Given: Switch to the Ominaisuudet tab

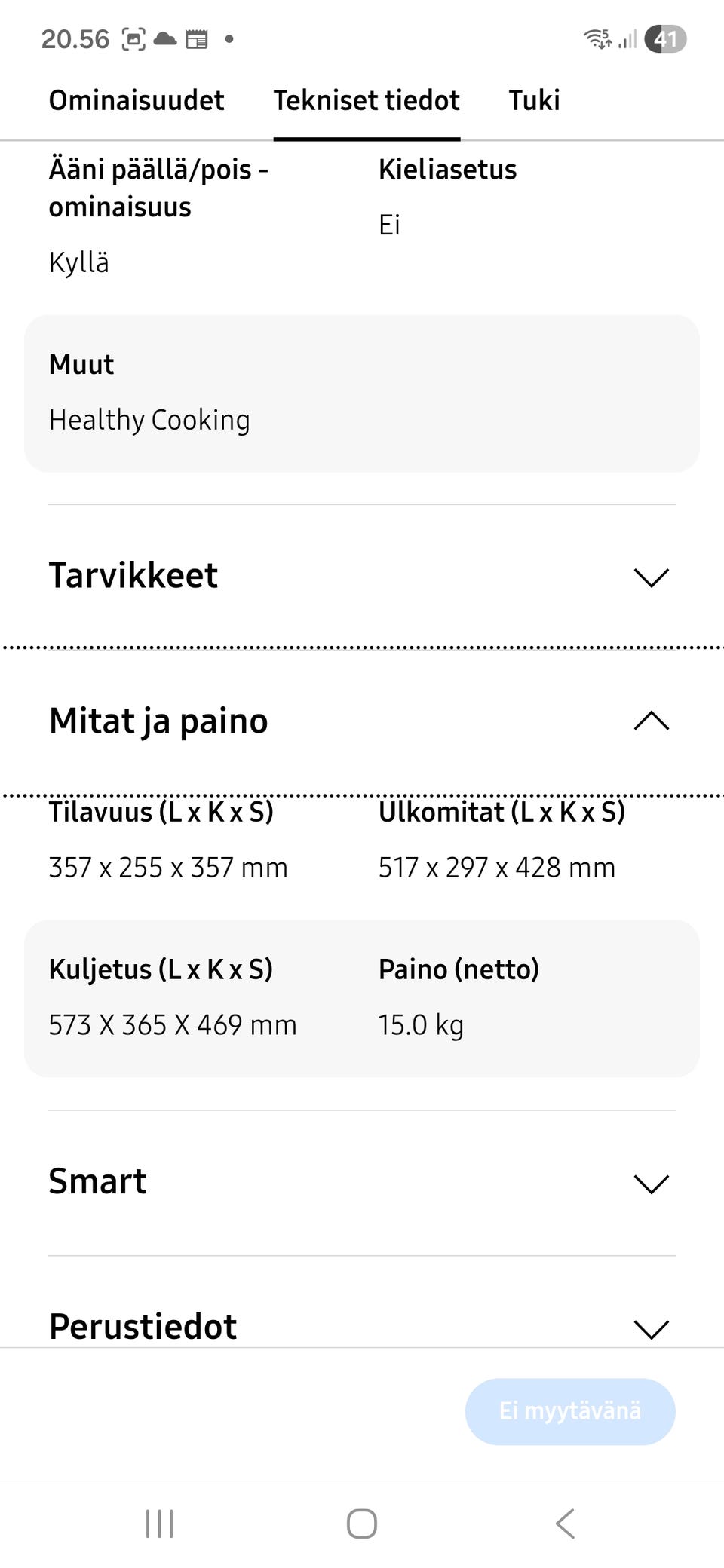Looking at the screenshot, I should pyautogui.click(x=137, y=100).
